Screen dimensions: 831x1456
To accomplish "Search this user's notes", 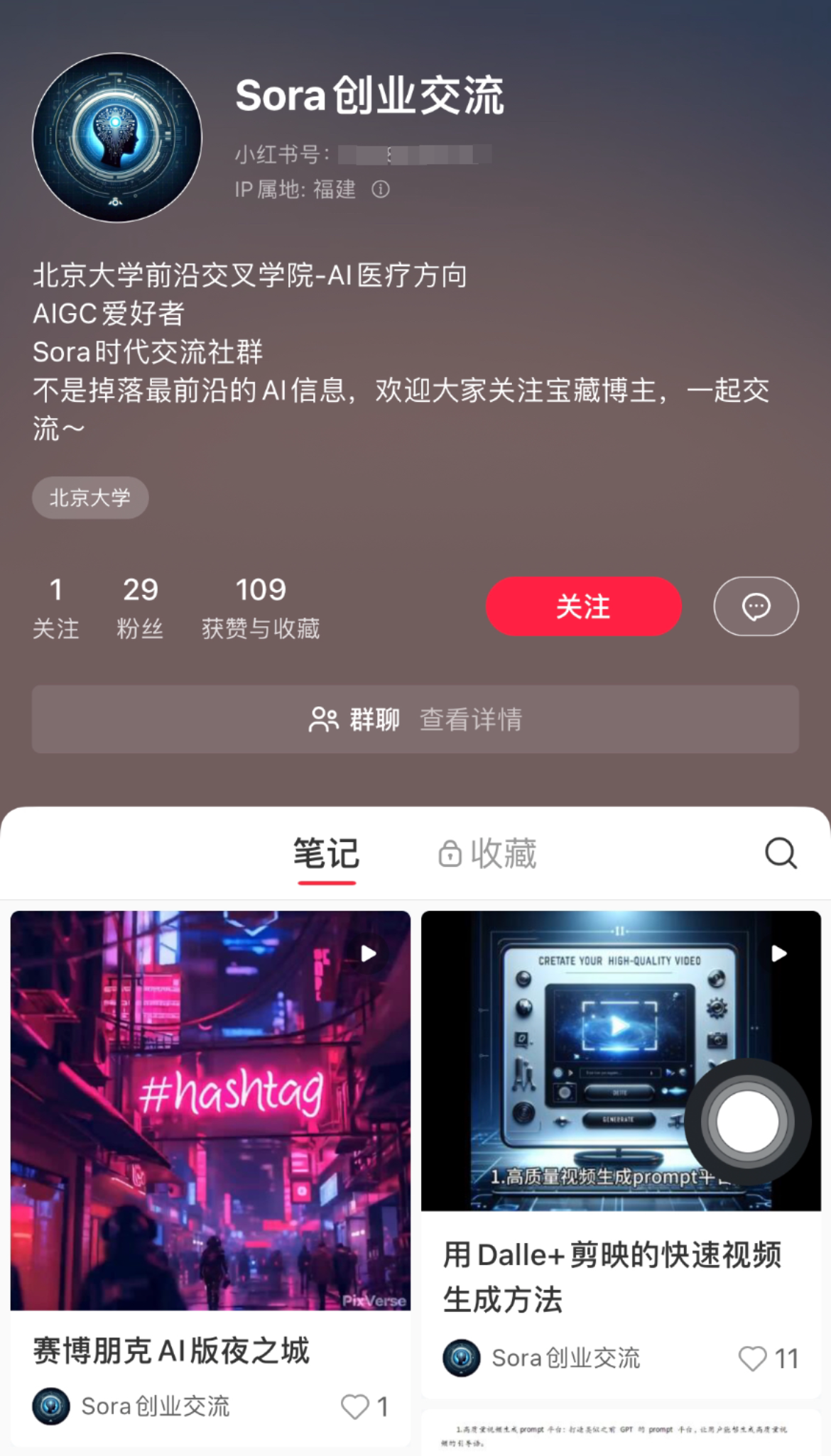I will (780, 853).
